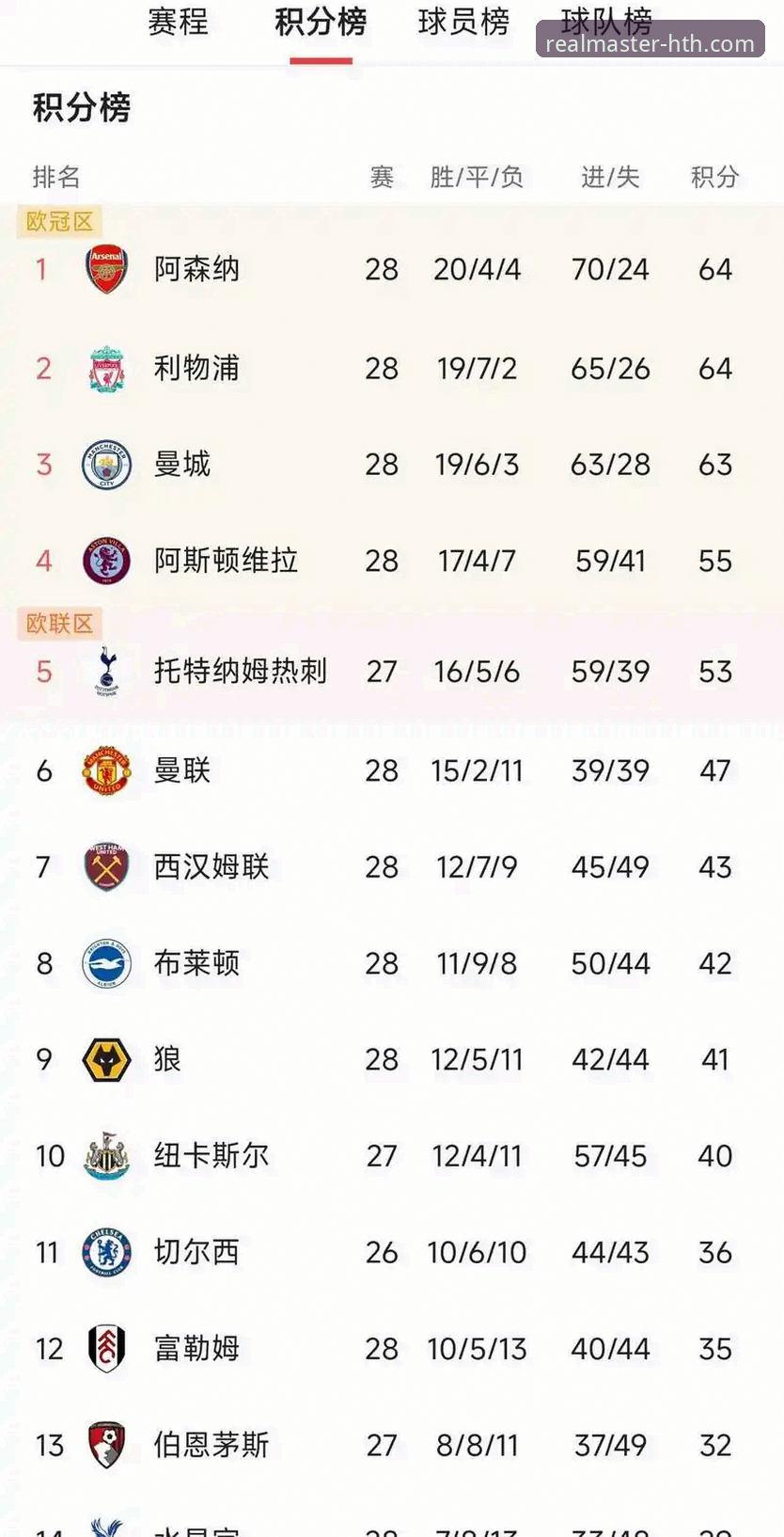Open the 曼联 team row
The width and height of the screenshot is (784, 1537).
[x=392, y=770]
